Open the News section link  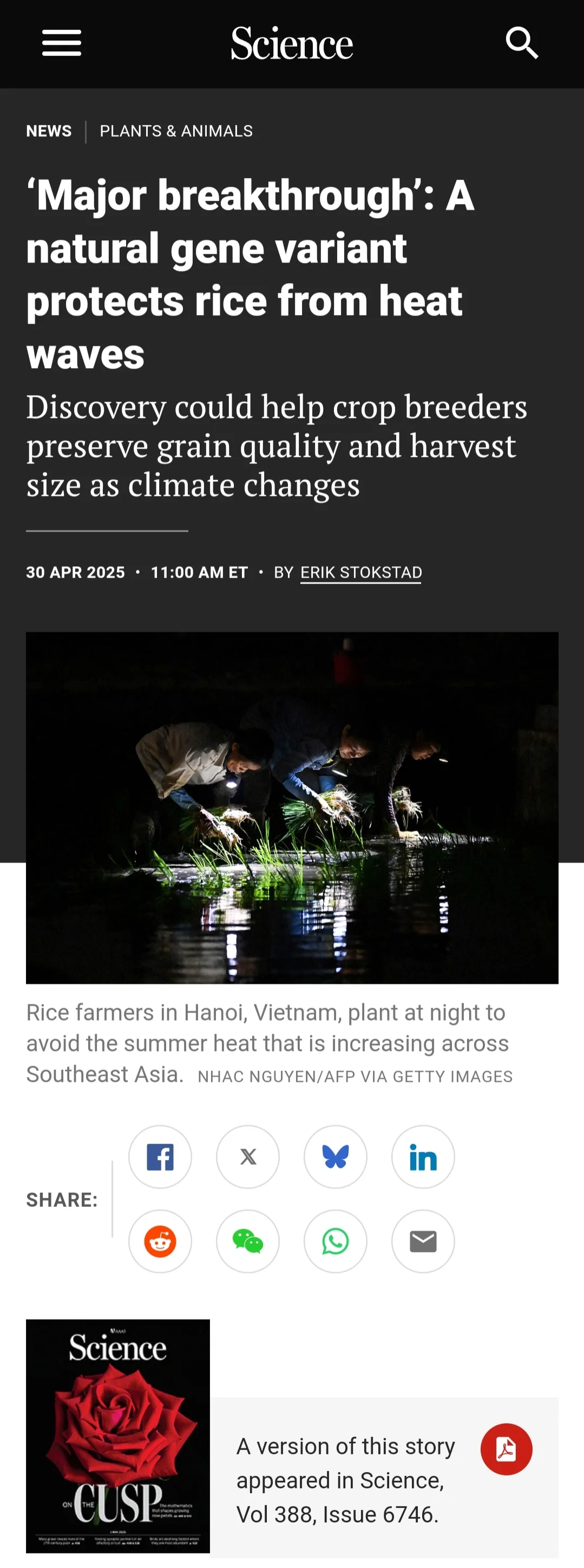click(49, 131)
